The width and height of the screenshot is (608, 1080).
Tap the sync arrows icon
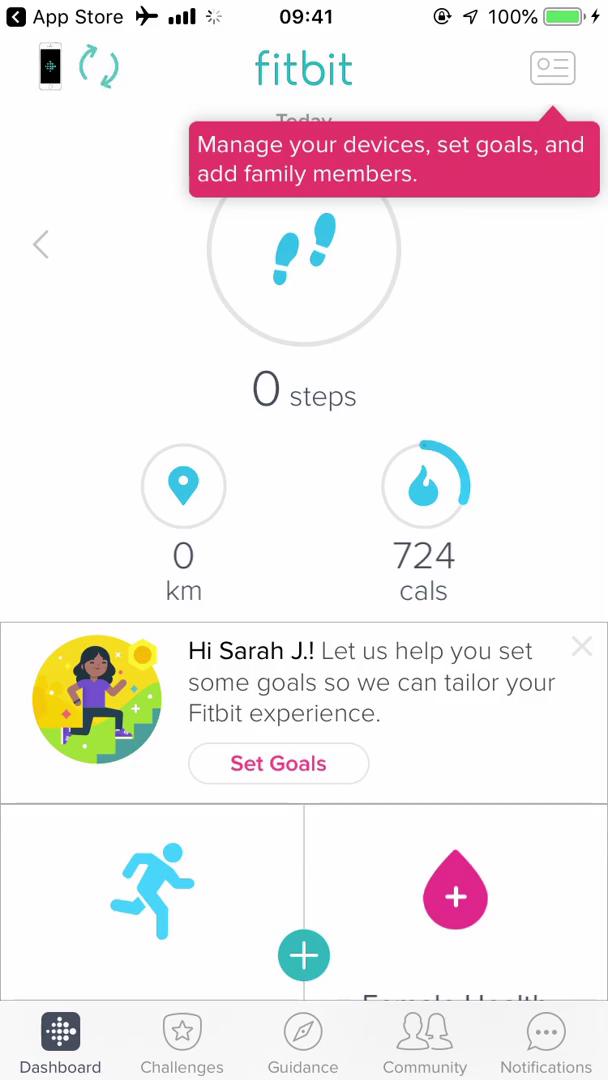coord(99,67)
